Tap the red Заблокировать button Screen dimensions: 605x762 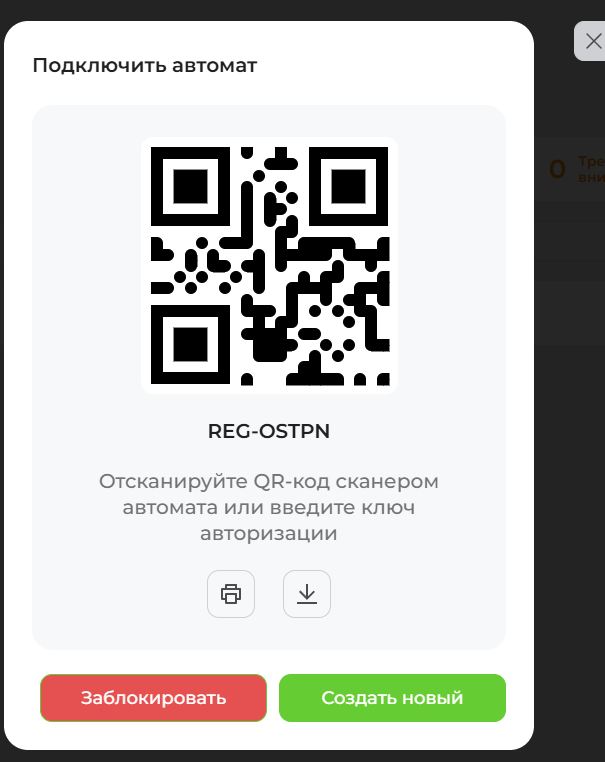click(x=153, y=698)
